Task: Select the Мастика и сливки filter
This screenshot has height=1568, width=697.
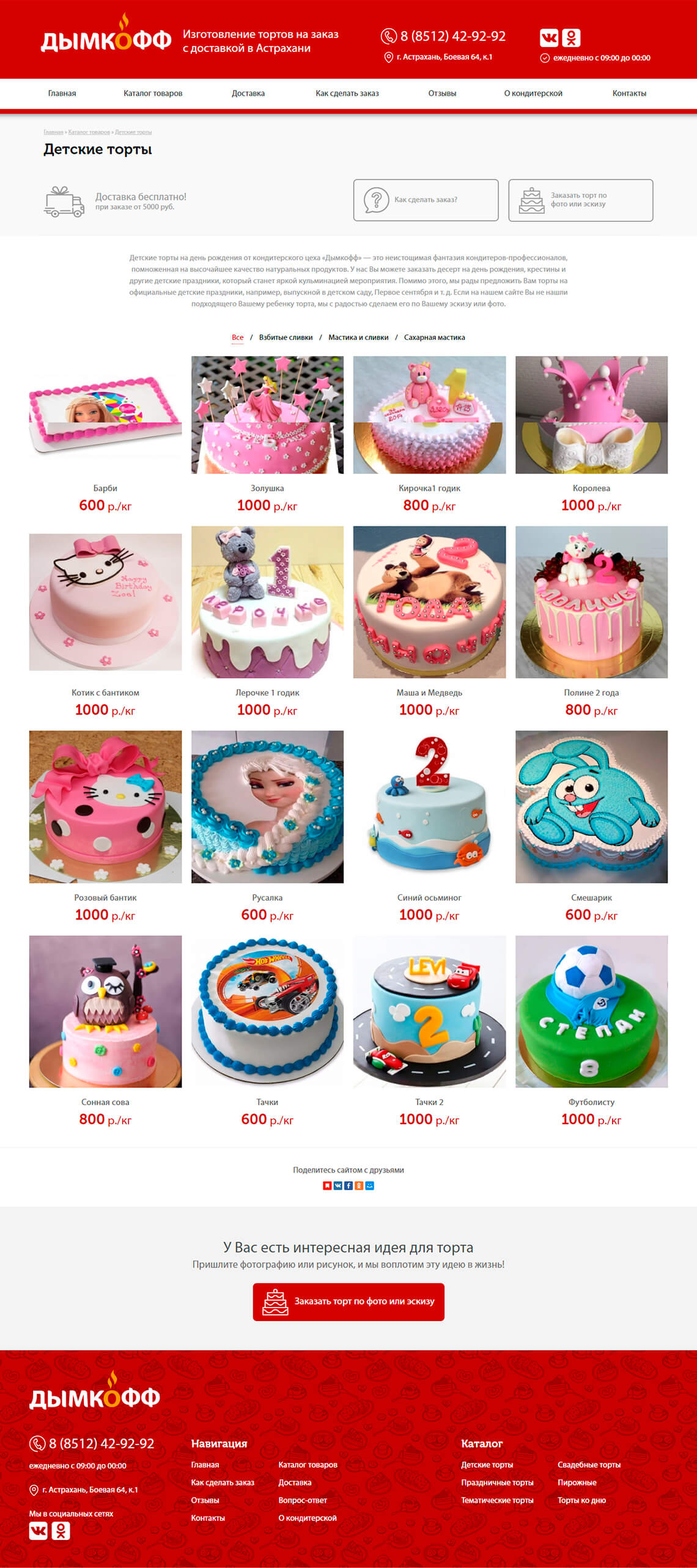Action: point(358,337)
